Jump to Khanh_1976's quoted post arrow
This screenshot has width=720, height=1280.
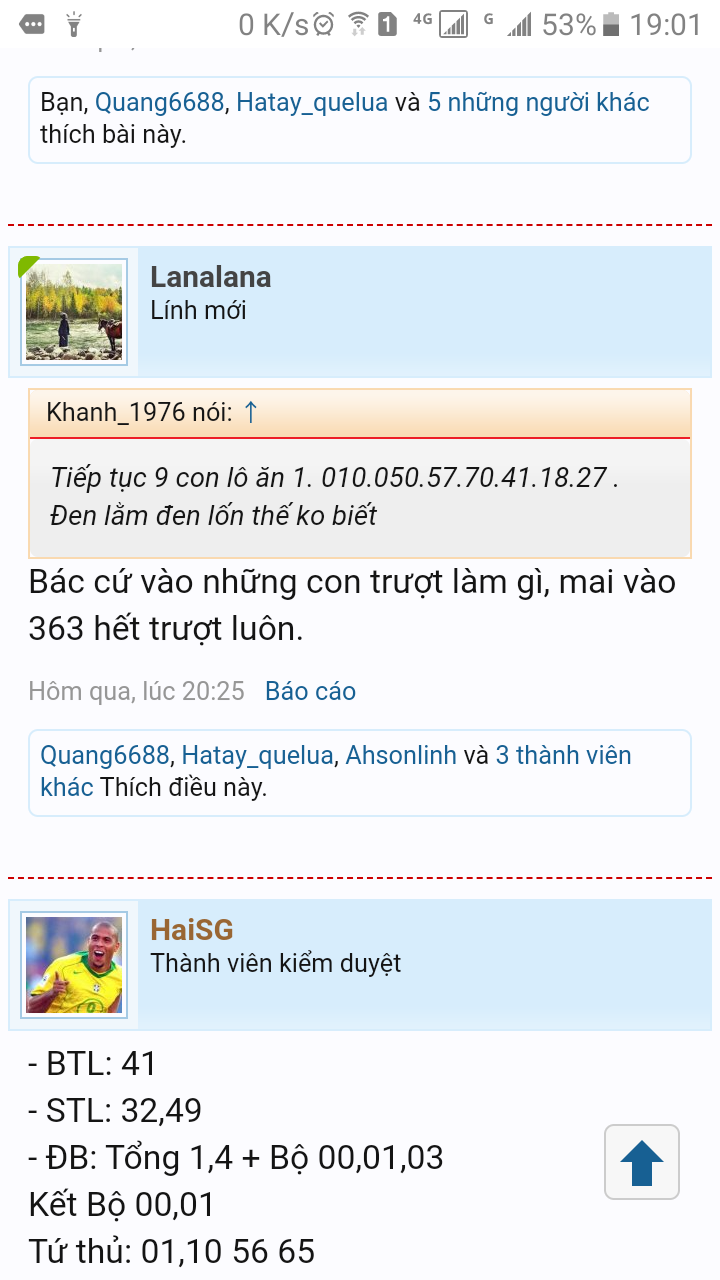[x=250, y=412]
